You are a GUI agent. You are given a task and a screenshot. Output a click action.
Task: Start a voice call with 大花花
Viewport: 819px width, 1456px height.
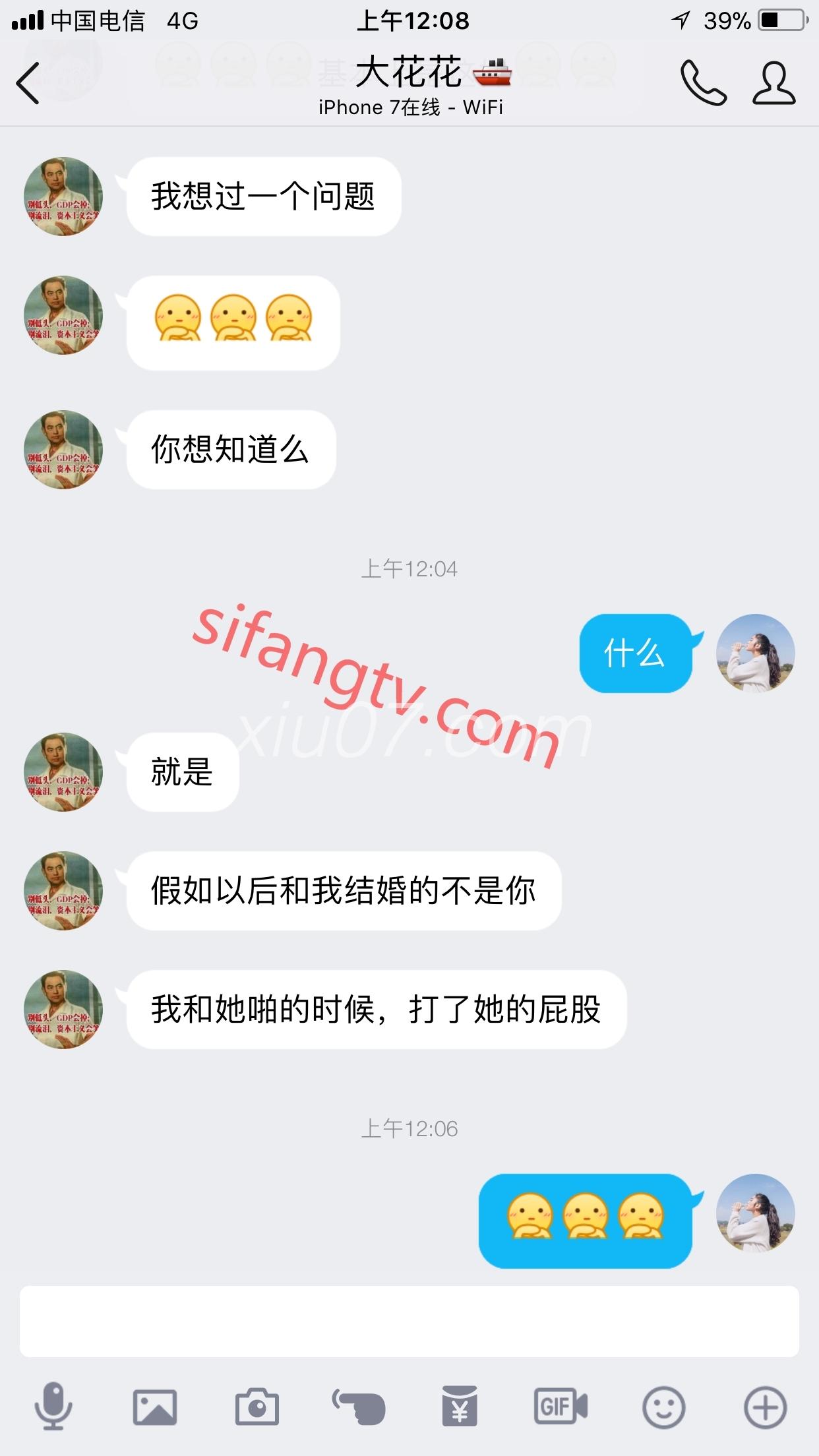[703, 83]
